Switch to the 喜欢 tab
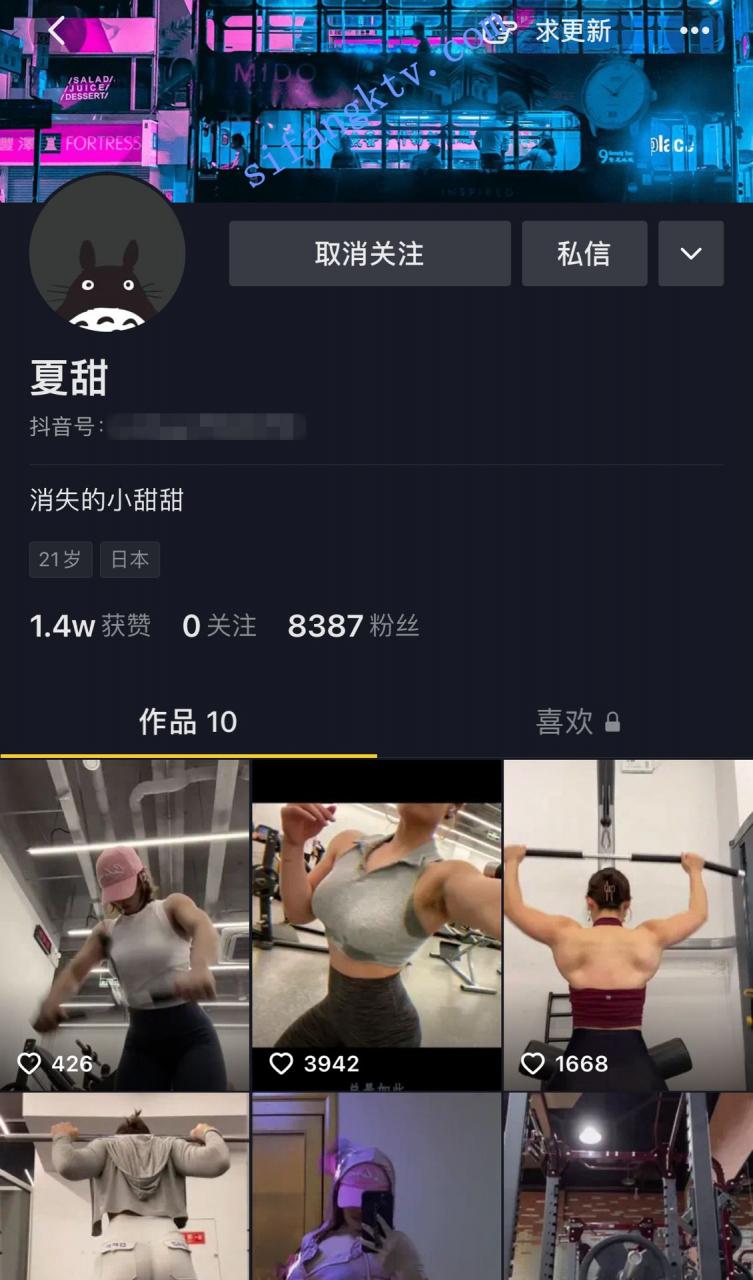Viewport: 753px width, 1280px height. (577, 722)
